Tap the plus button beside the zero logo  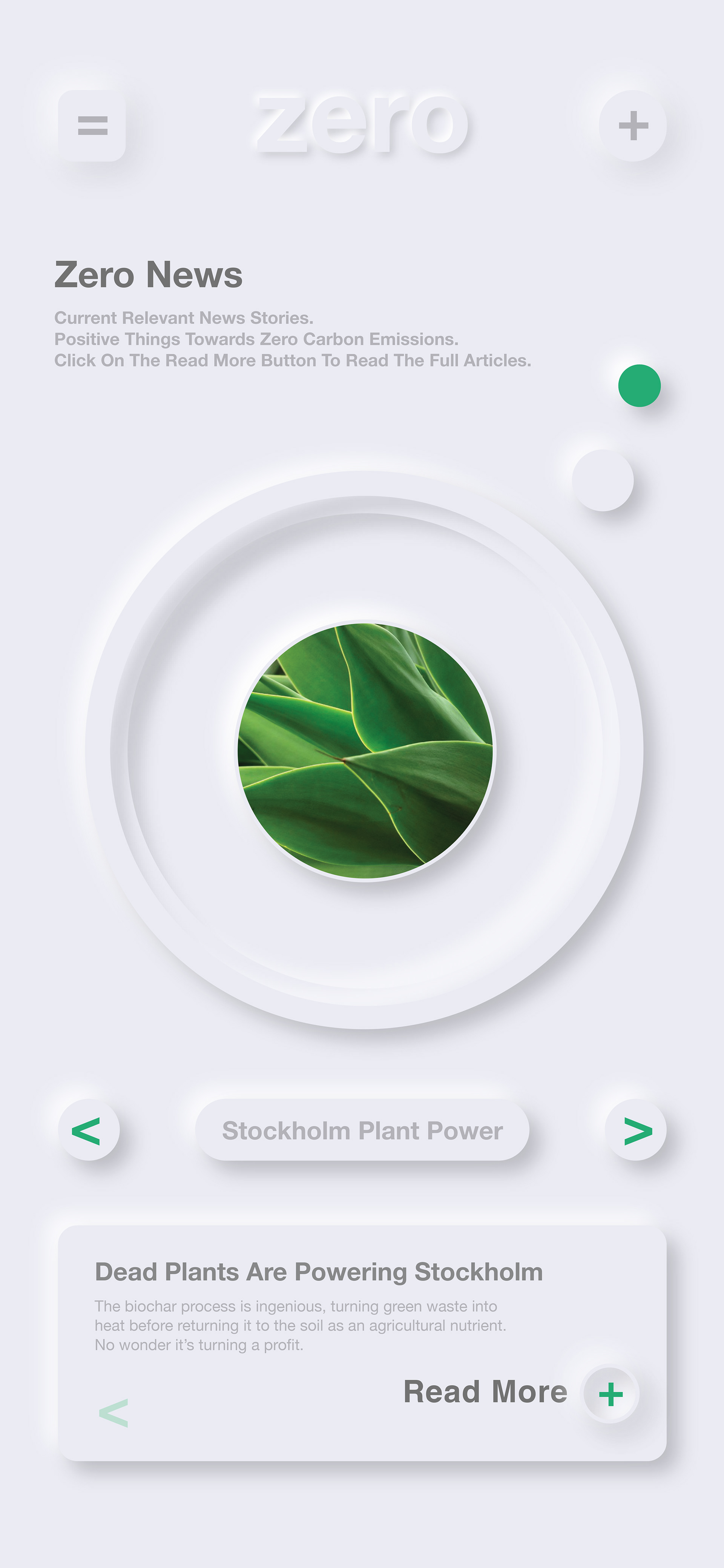633,126
